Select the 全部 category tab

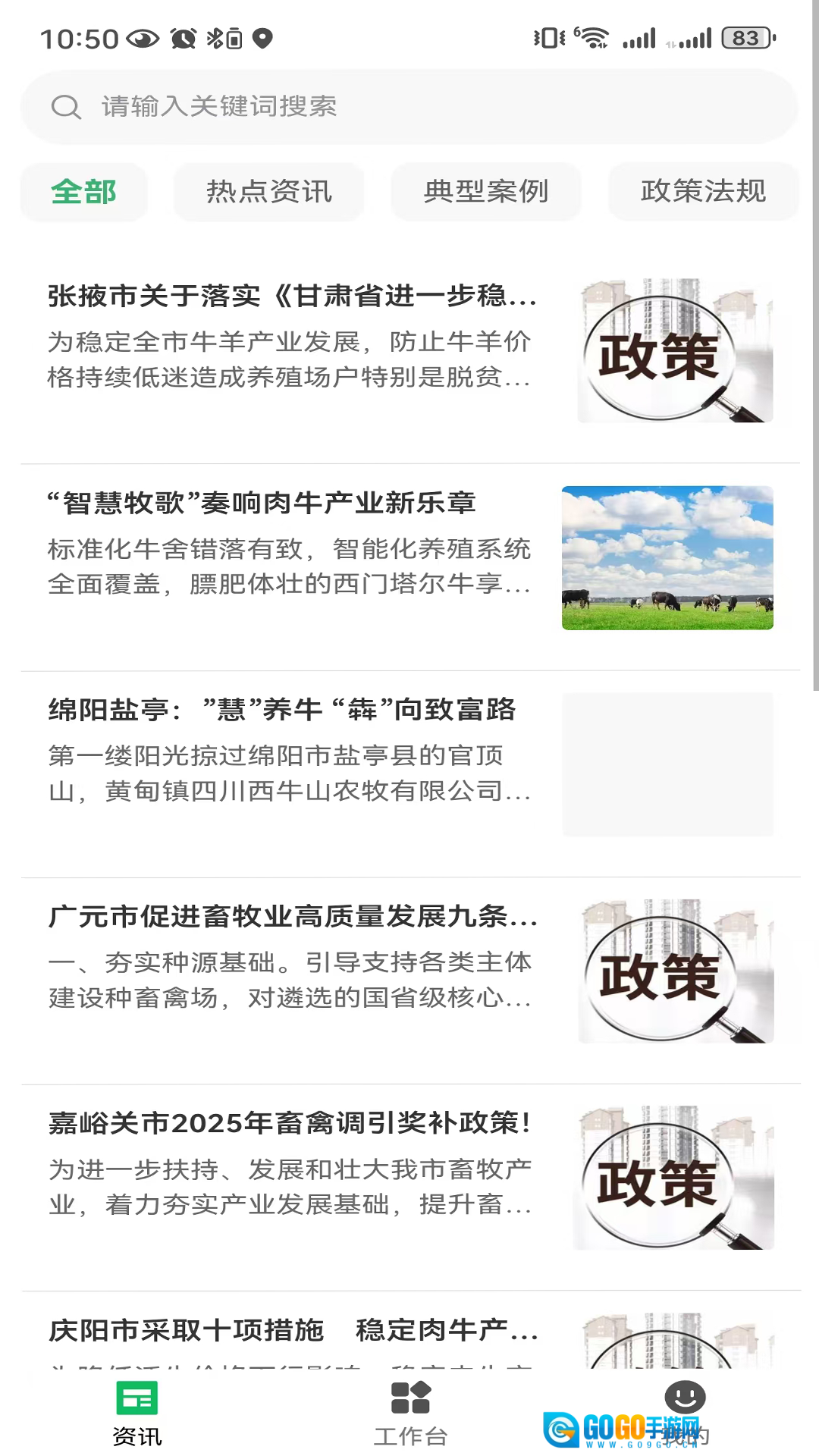coord(83,192)
